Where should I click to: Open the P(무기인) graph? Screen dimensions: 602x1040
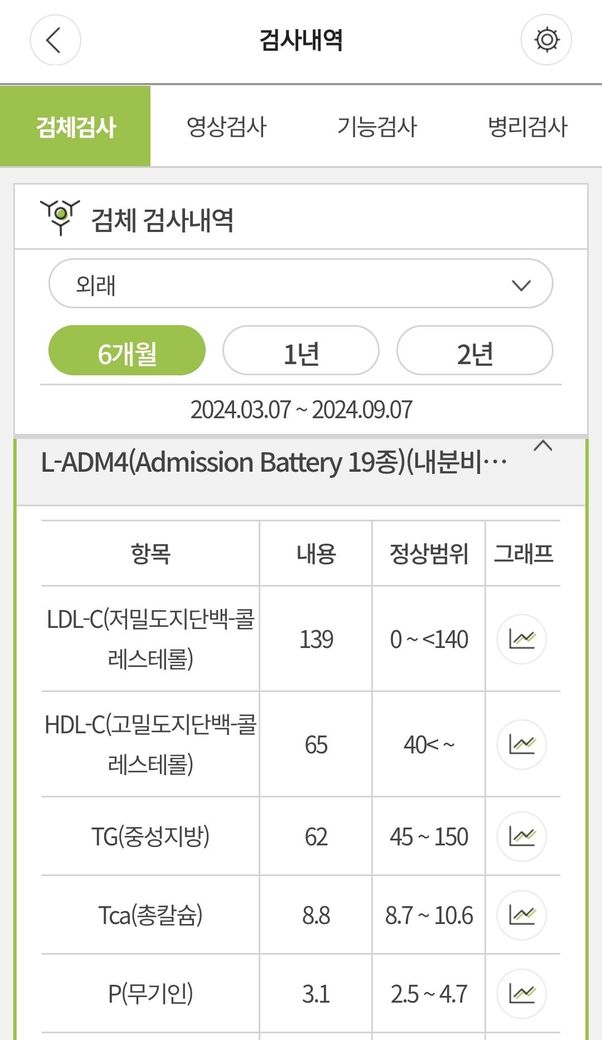[521, 993]
